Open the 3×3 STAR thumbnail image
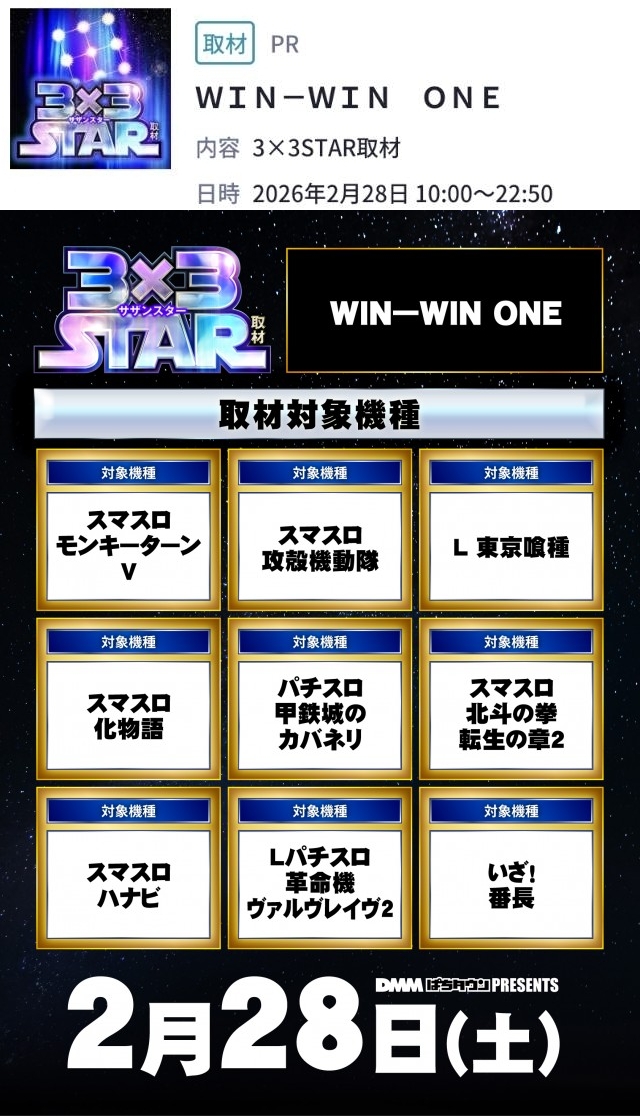This screenshot has width=640, height=1116. pyautogui.click(x=91, y=89)
